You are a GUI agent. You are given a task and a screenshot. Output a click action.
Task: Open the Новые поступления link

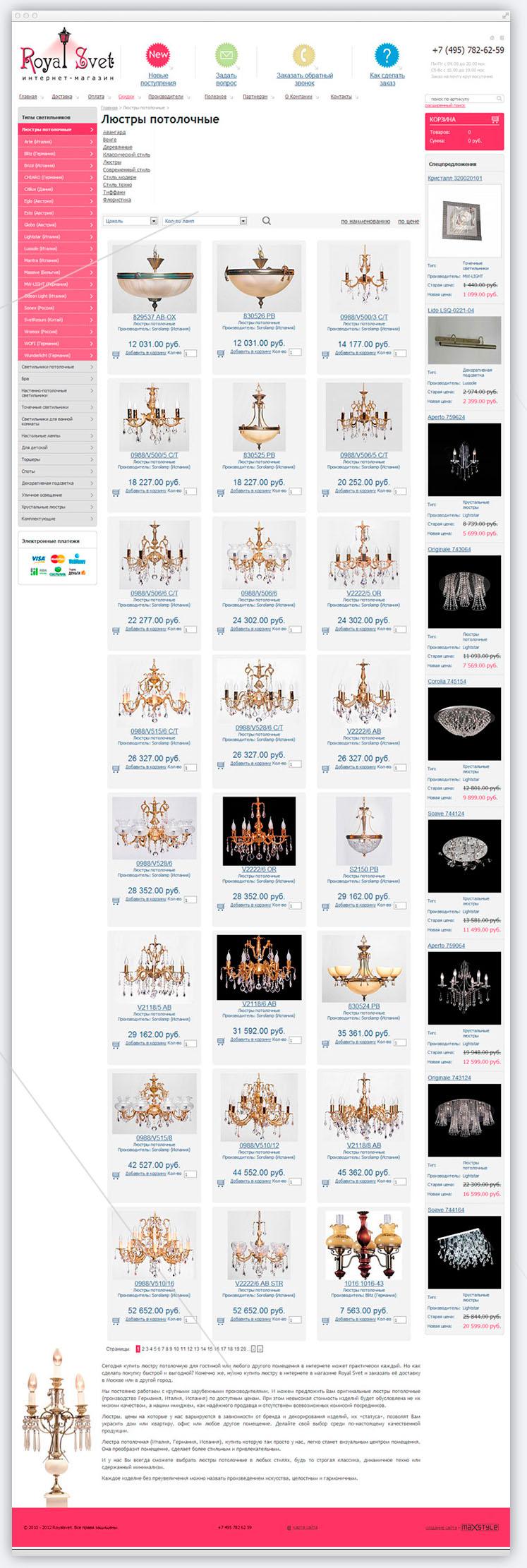coord(158,79)
